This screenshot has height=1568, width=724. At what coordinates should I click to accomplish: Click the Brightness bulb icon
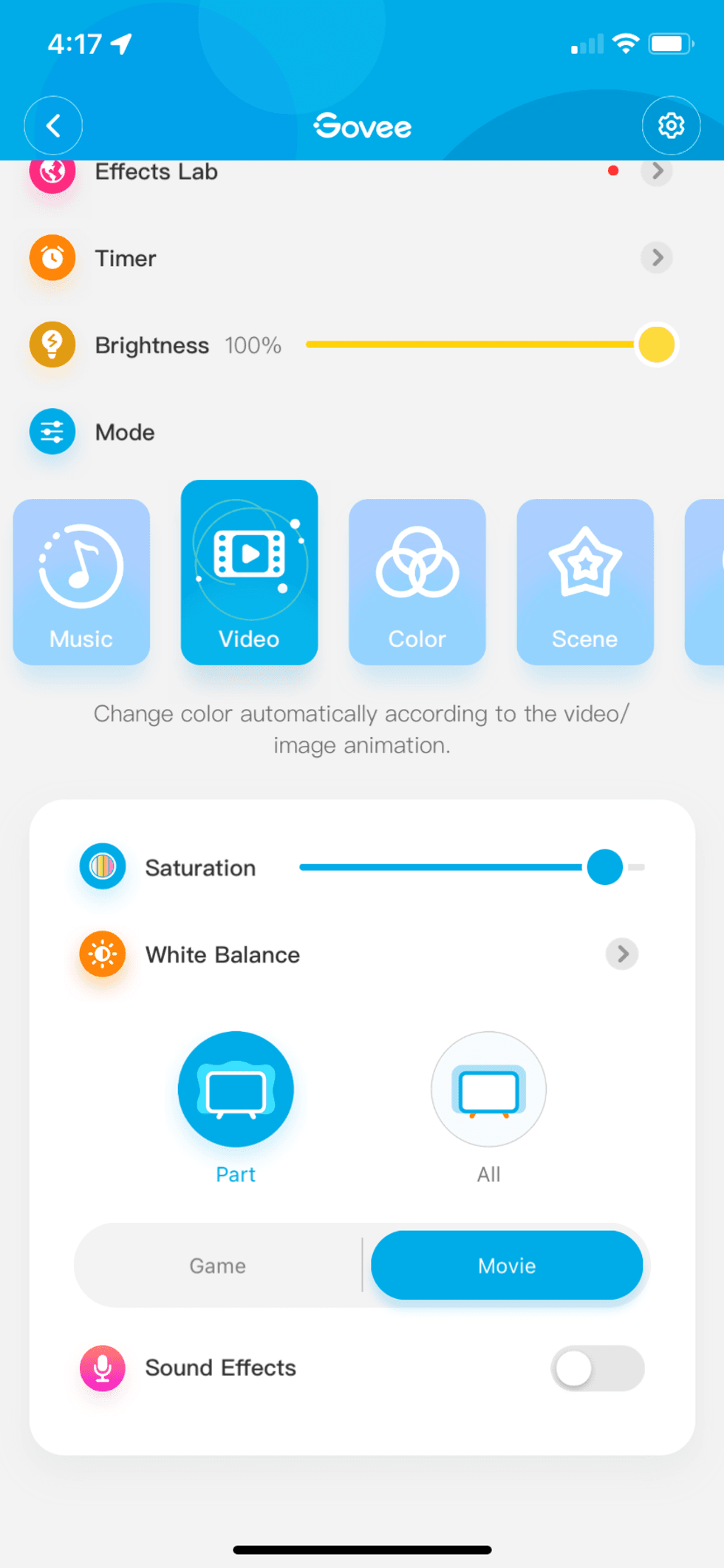[x=52, y=345]
